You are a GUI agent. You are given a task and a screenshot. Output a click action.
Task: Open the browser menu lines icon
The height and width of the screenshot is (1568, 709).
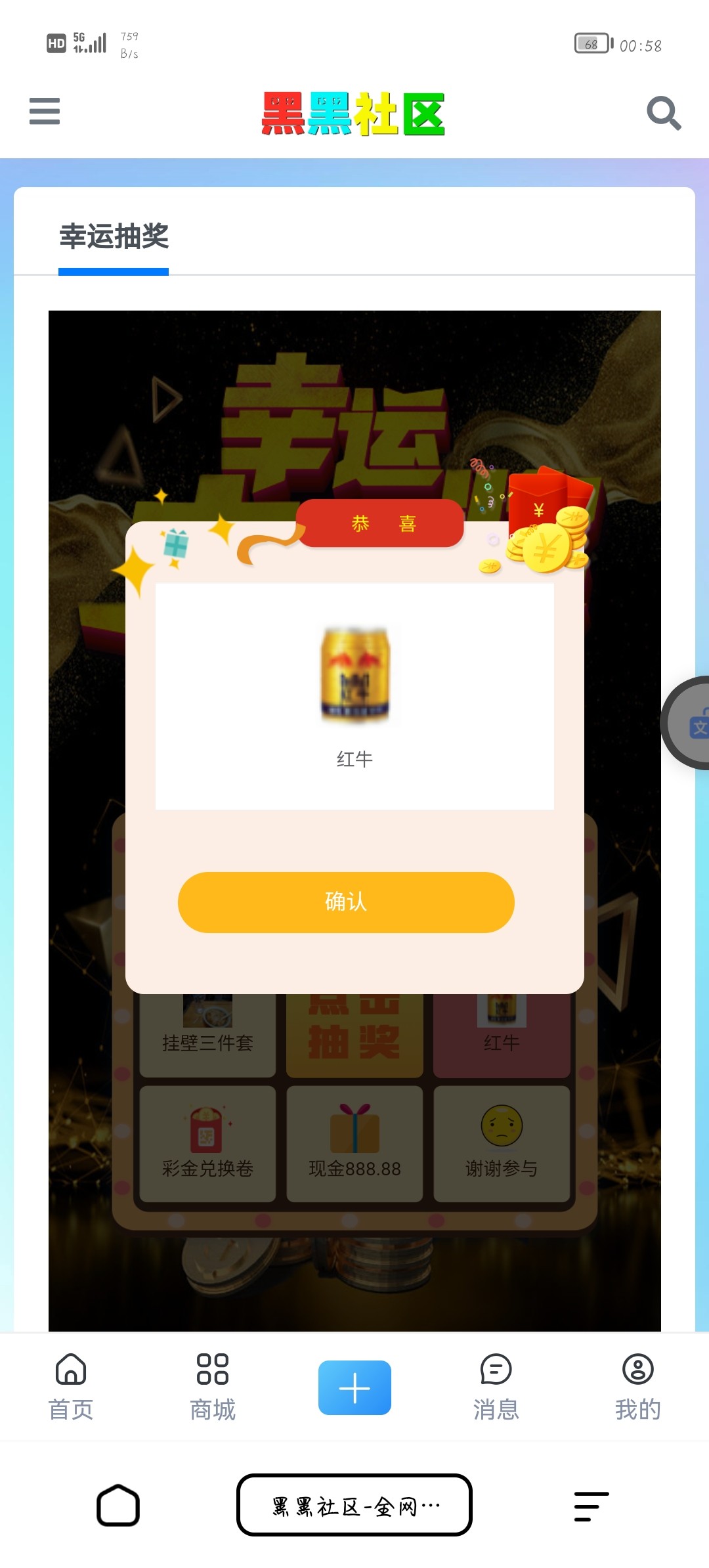(x=591, y=1506)
